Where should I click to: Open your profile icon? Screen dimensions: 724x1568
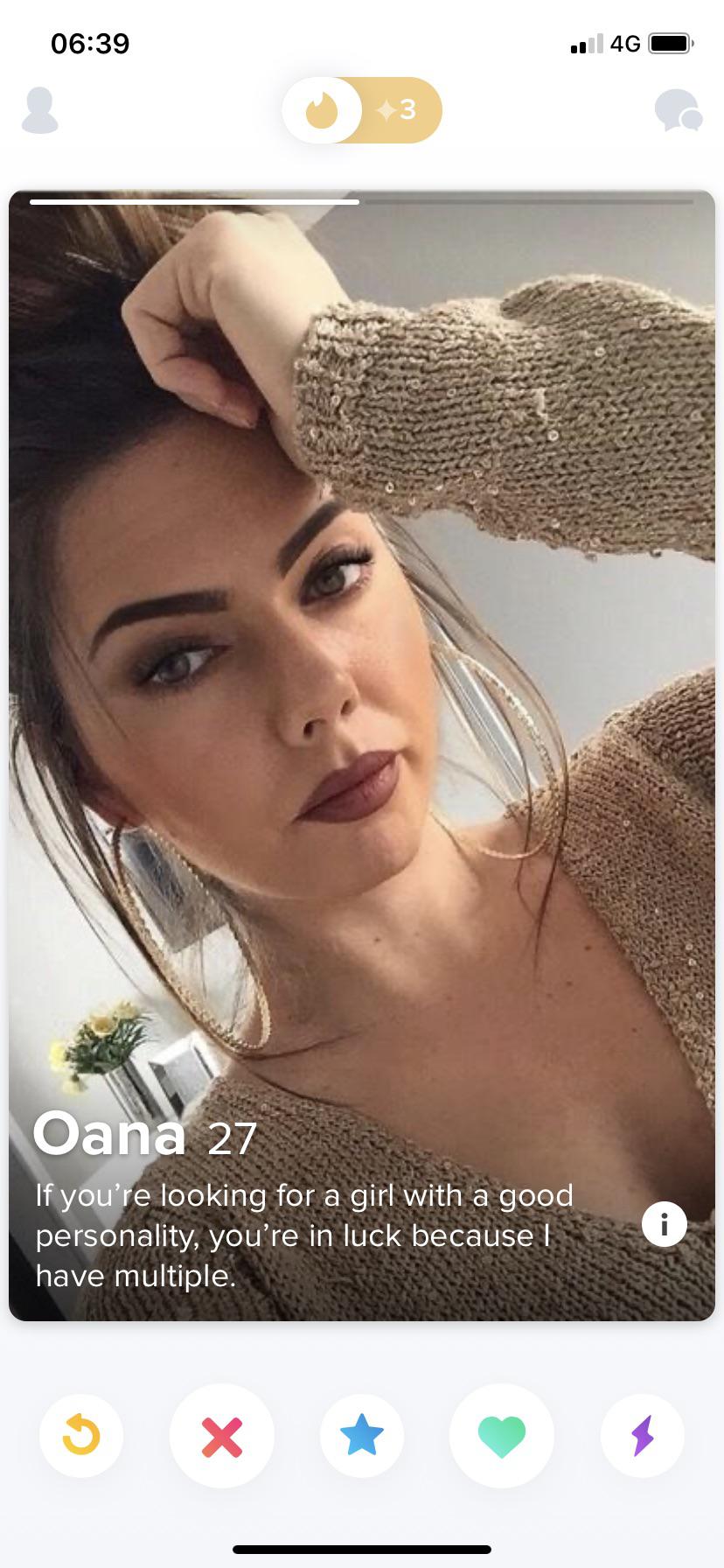[39, 110]
